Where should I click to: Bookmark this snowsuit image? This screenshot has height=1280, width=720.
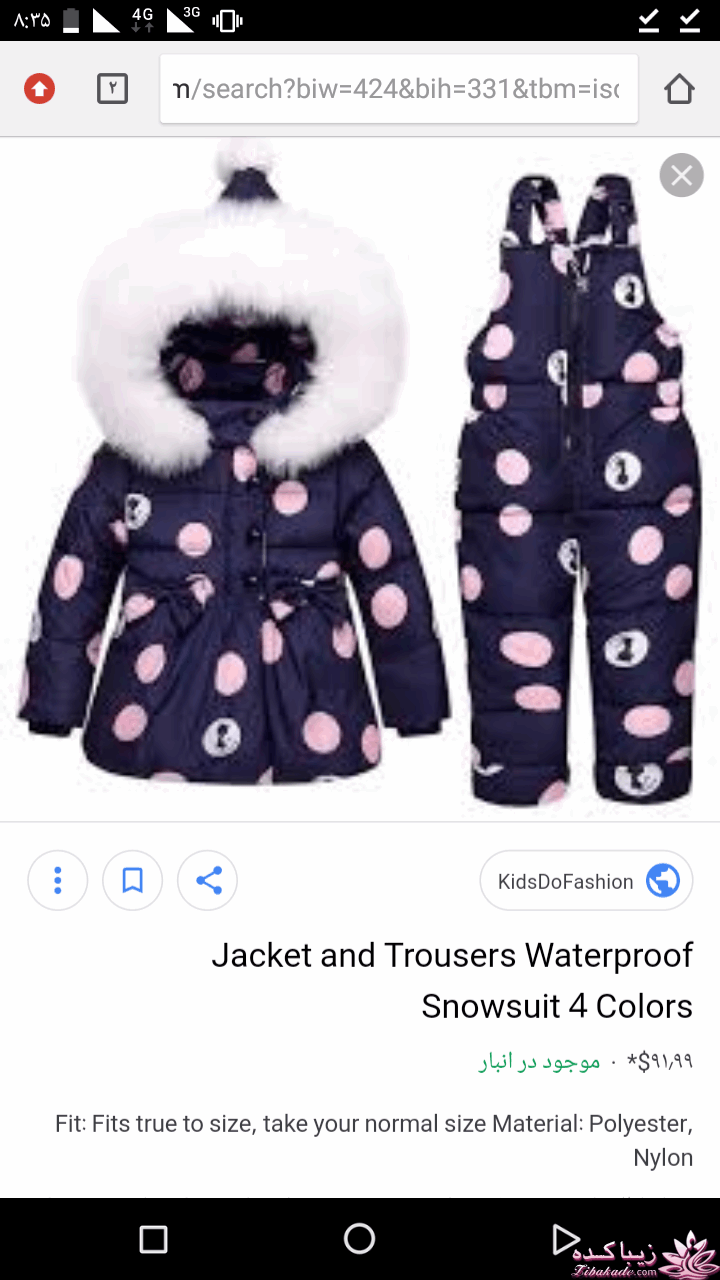132,881
